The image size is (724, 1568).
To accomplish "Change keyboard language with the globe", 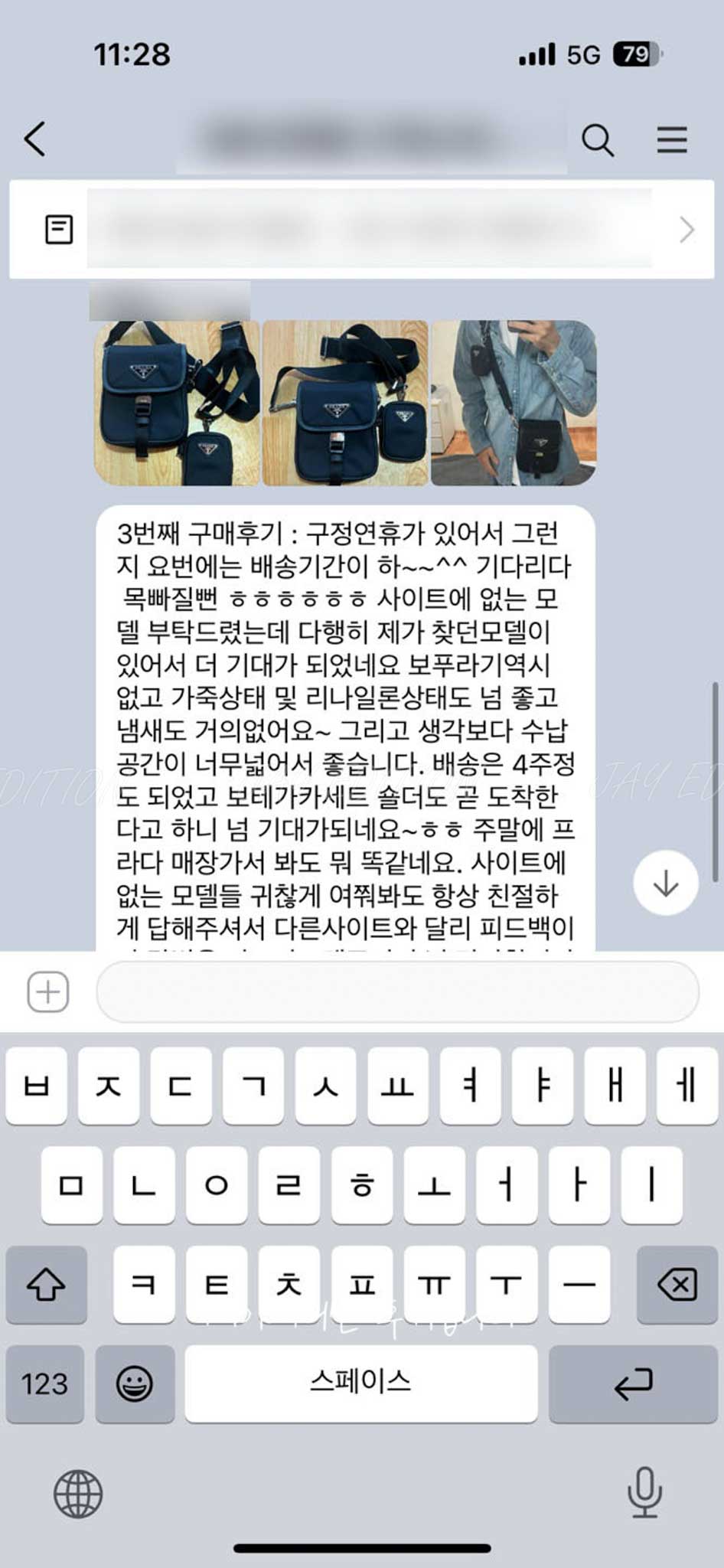I will coord(78,1494).
